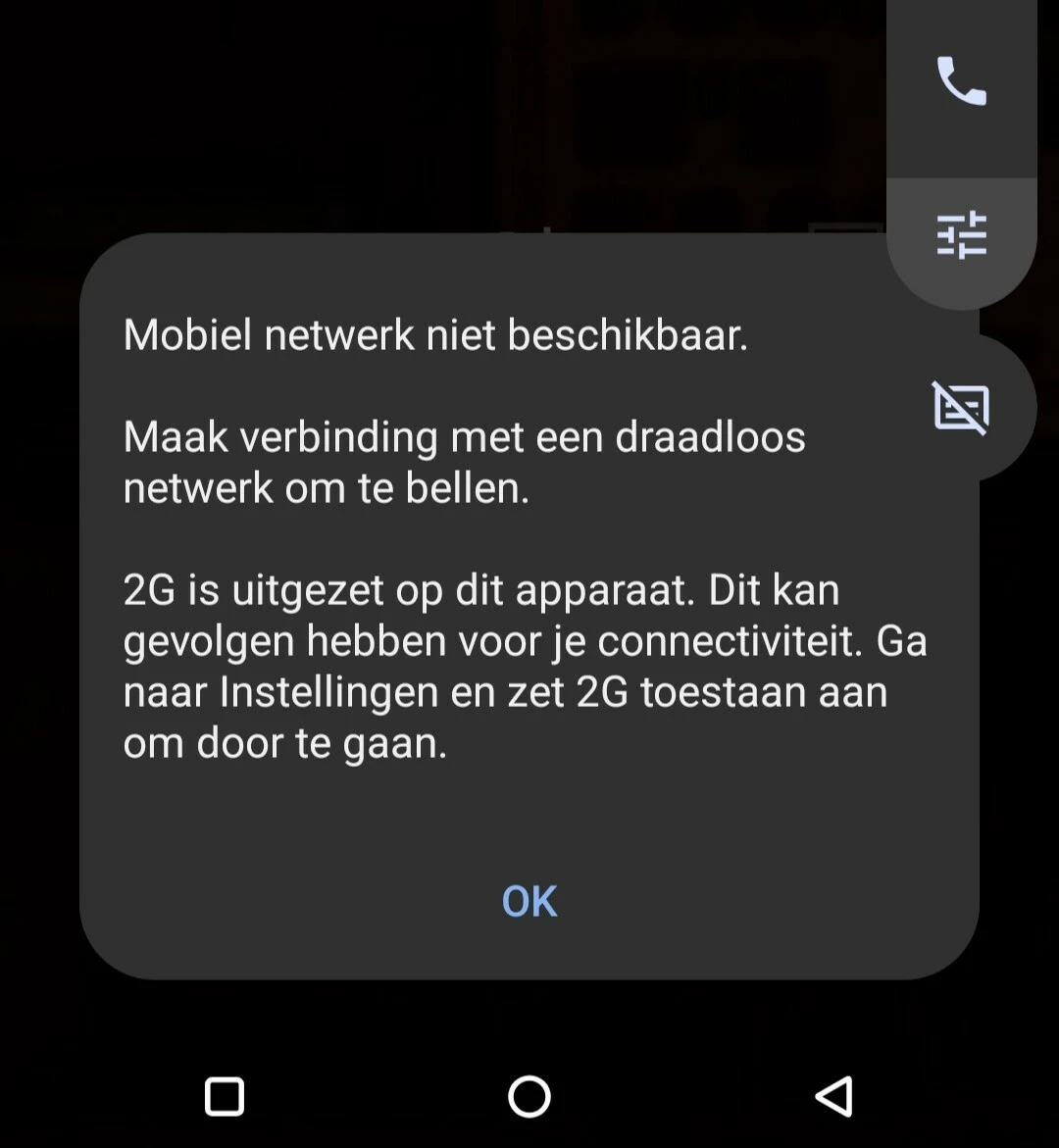This screenshot has width=1059, height=1148.
Task: Confirm the dialog with OK
Action: 529,901
